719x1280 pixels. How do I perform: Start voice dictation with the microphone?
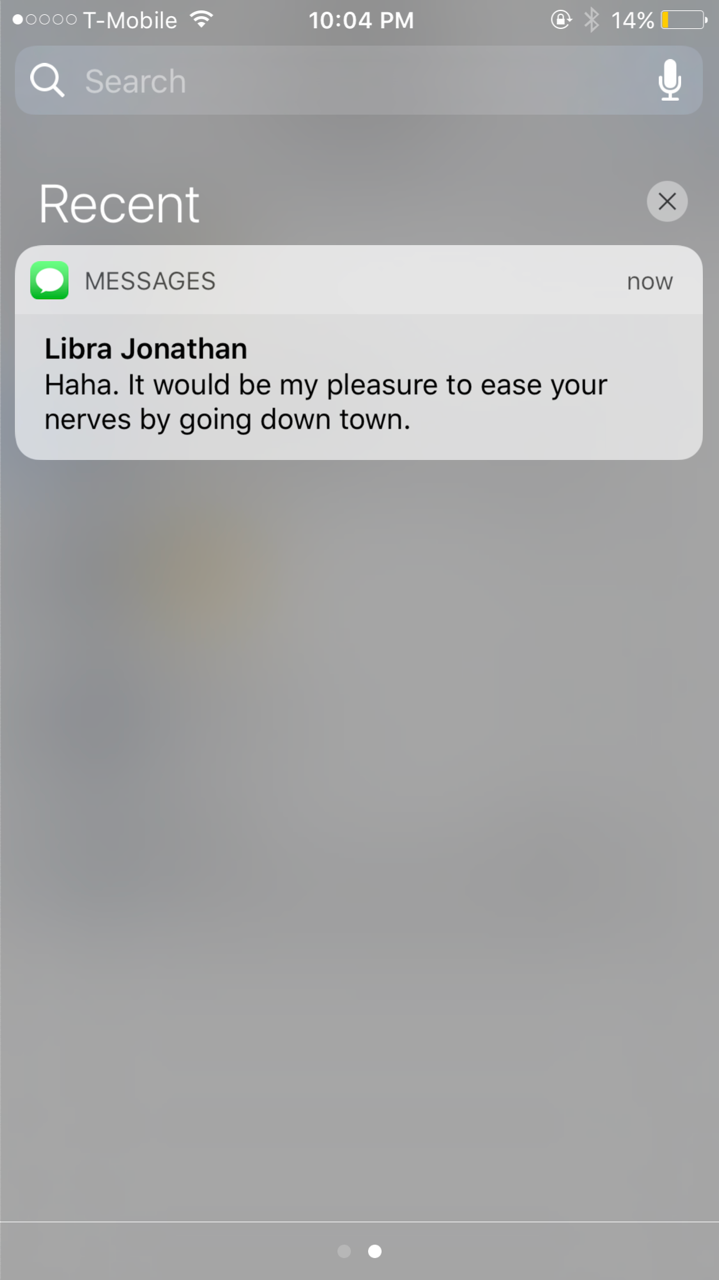click(x=670, y=80)
